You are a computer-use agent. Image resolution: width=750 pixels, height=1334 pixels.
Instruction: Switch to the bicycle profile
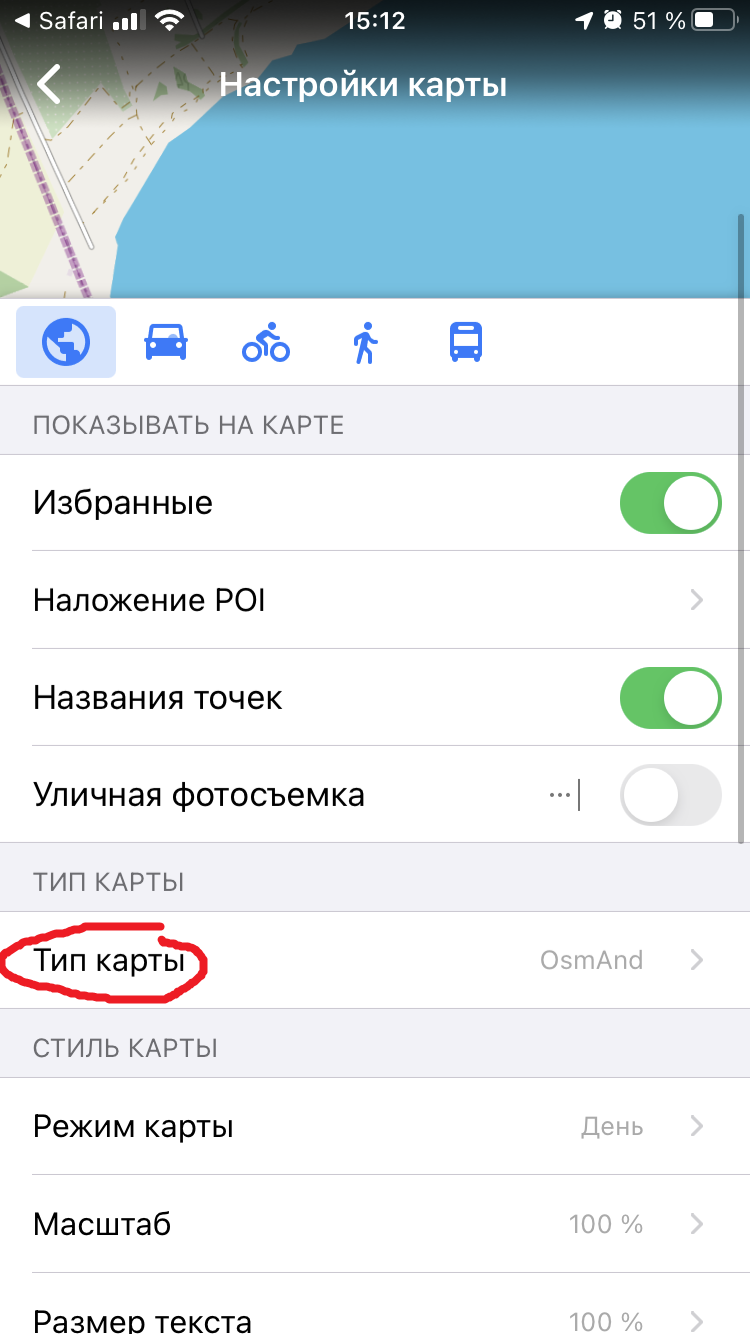click(x=266, y=342)
